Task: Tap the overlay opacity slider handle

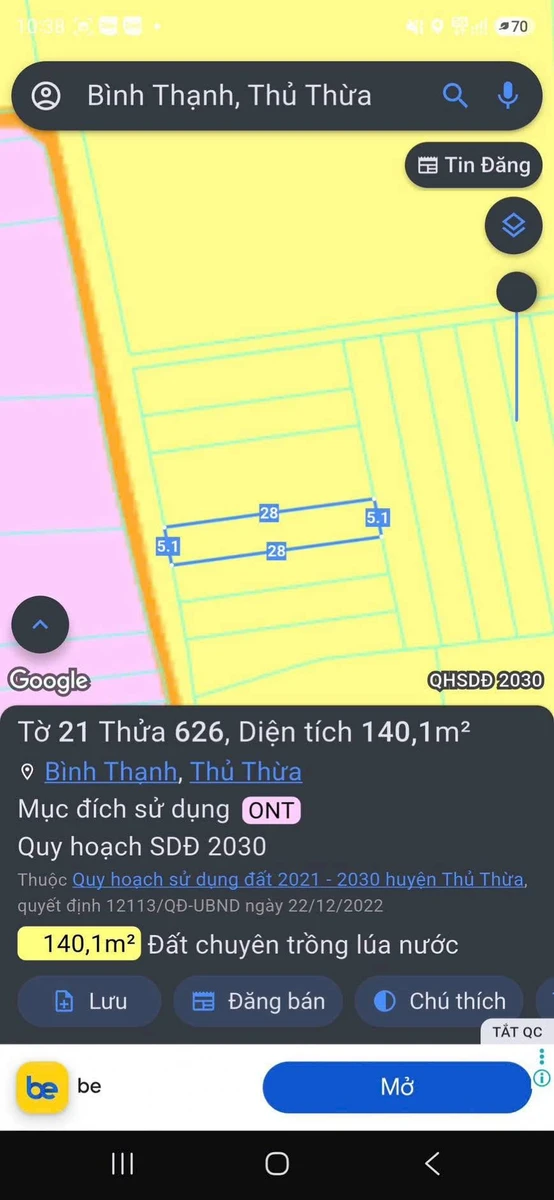Action: click(517, 291)
